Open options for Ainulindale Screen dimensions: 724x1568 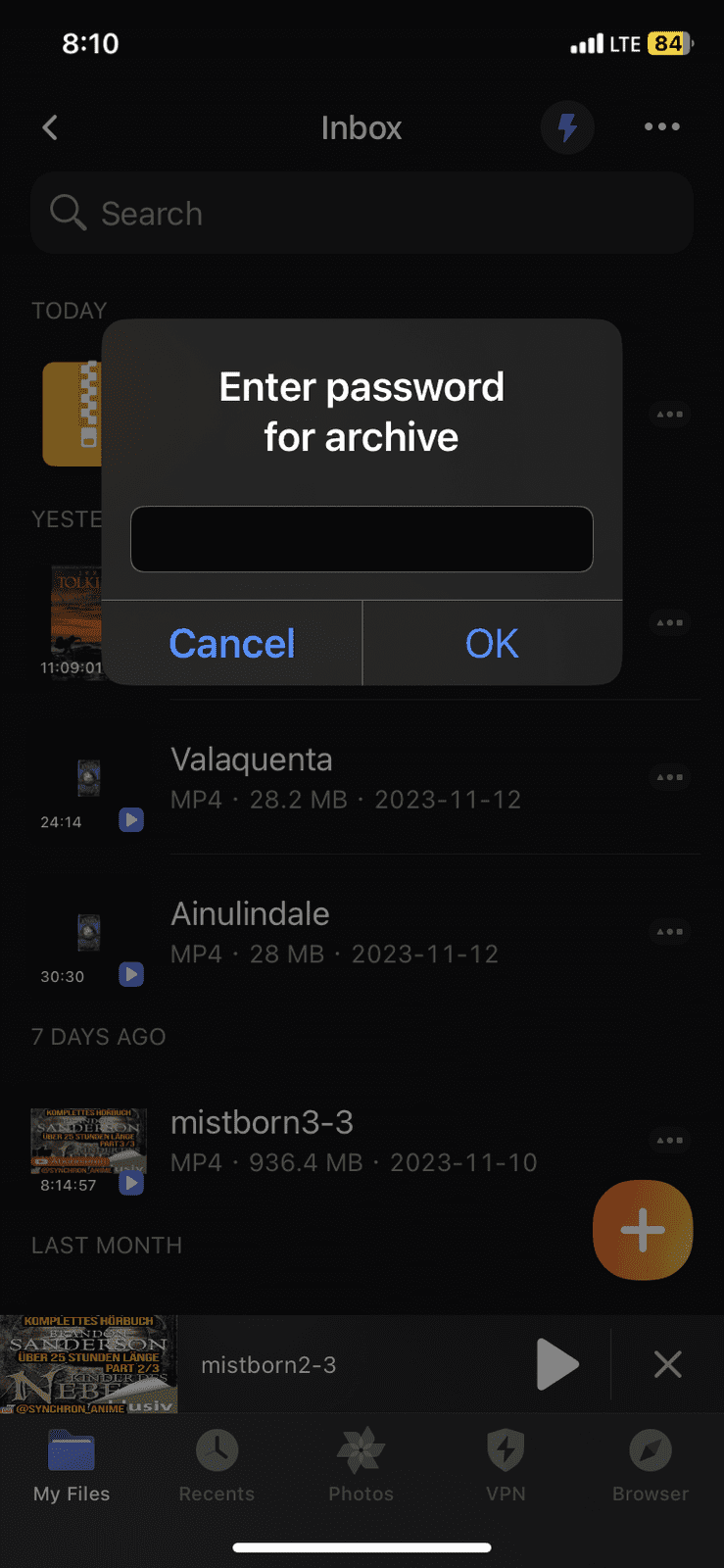click(x=670, y=932)
